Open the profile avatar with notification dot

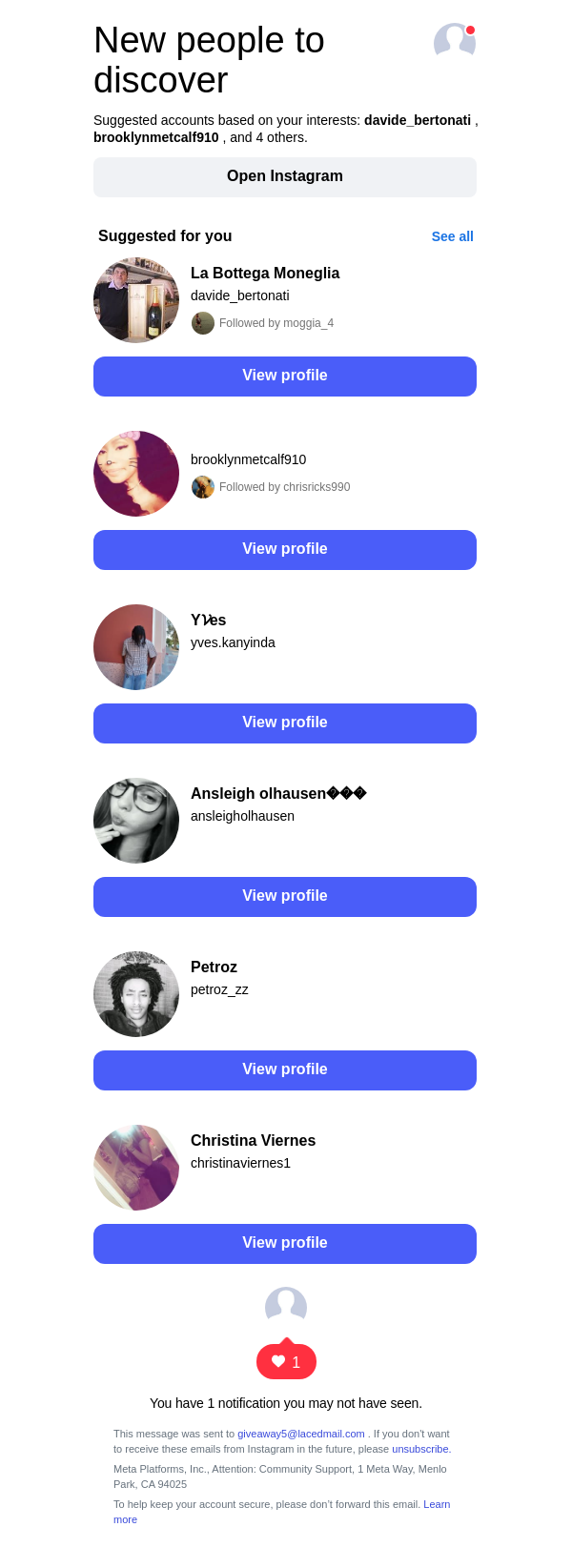coord(454,42)
